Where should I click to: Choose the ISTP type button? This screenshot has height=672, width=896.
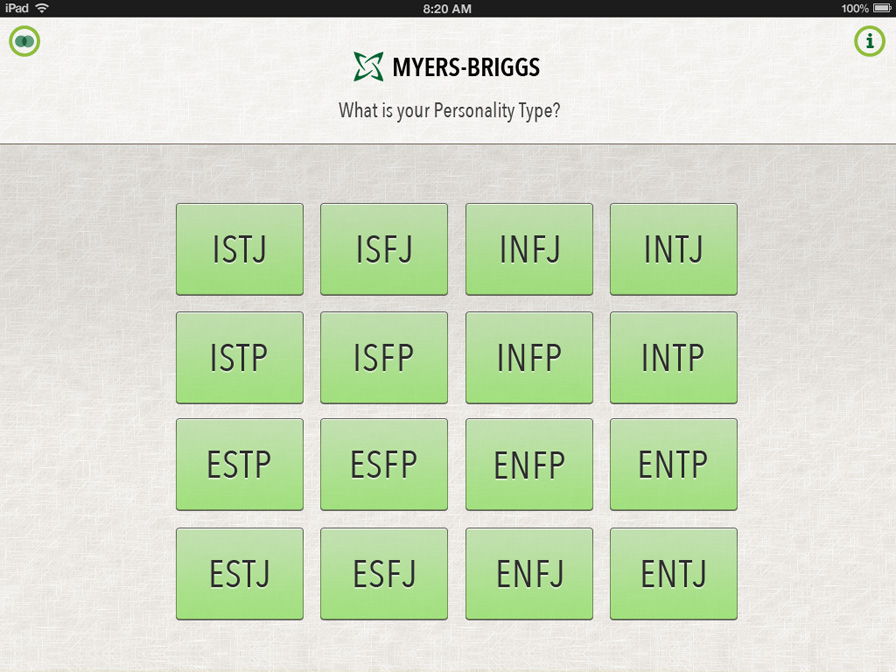pos(240,357)
